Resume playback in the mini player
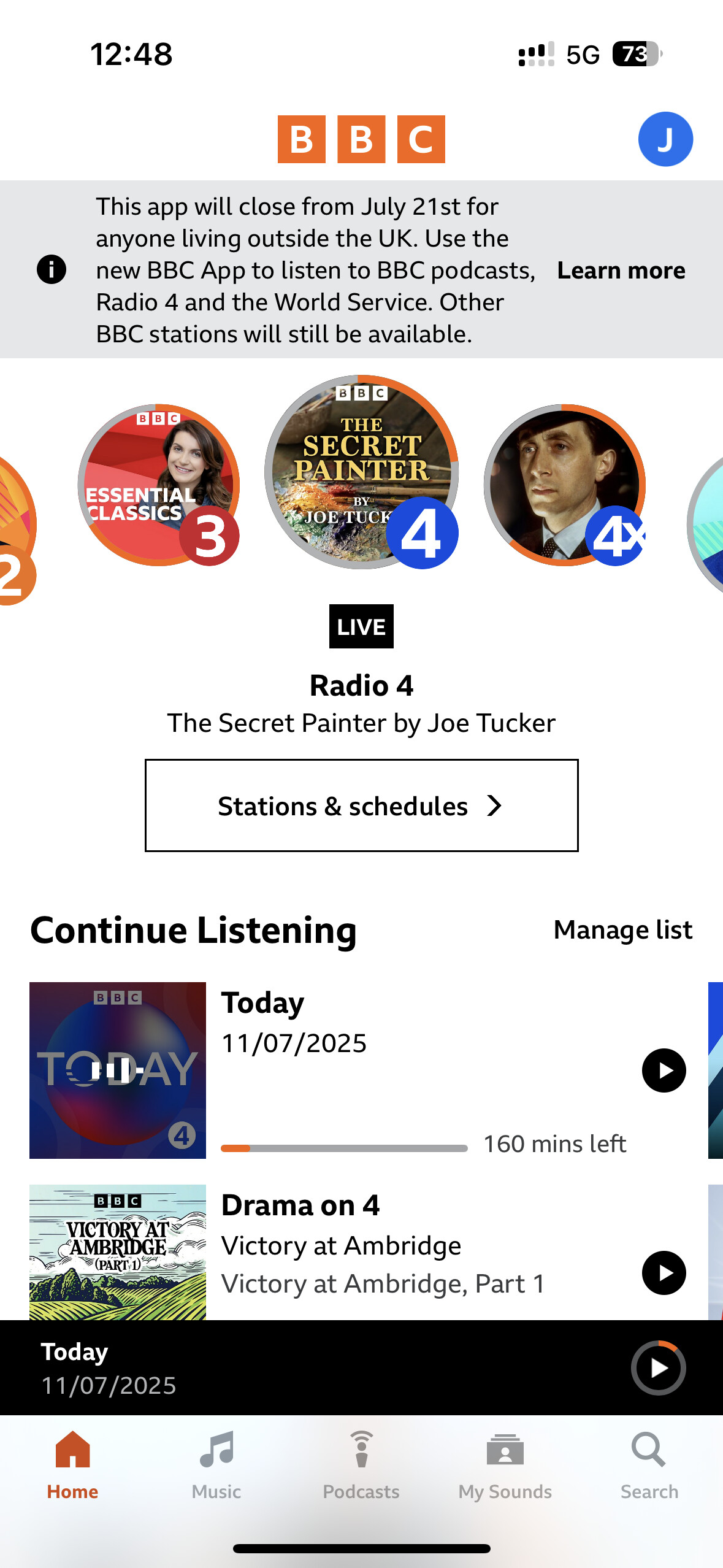The width and height of the screenshot is (723, 1568). pos(659,1368)
